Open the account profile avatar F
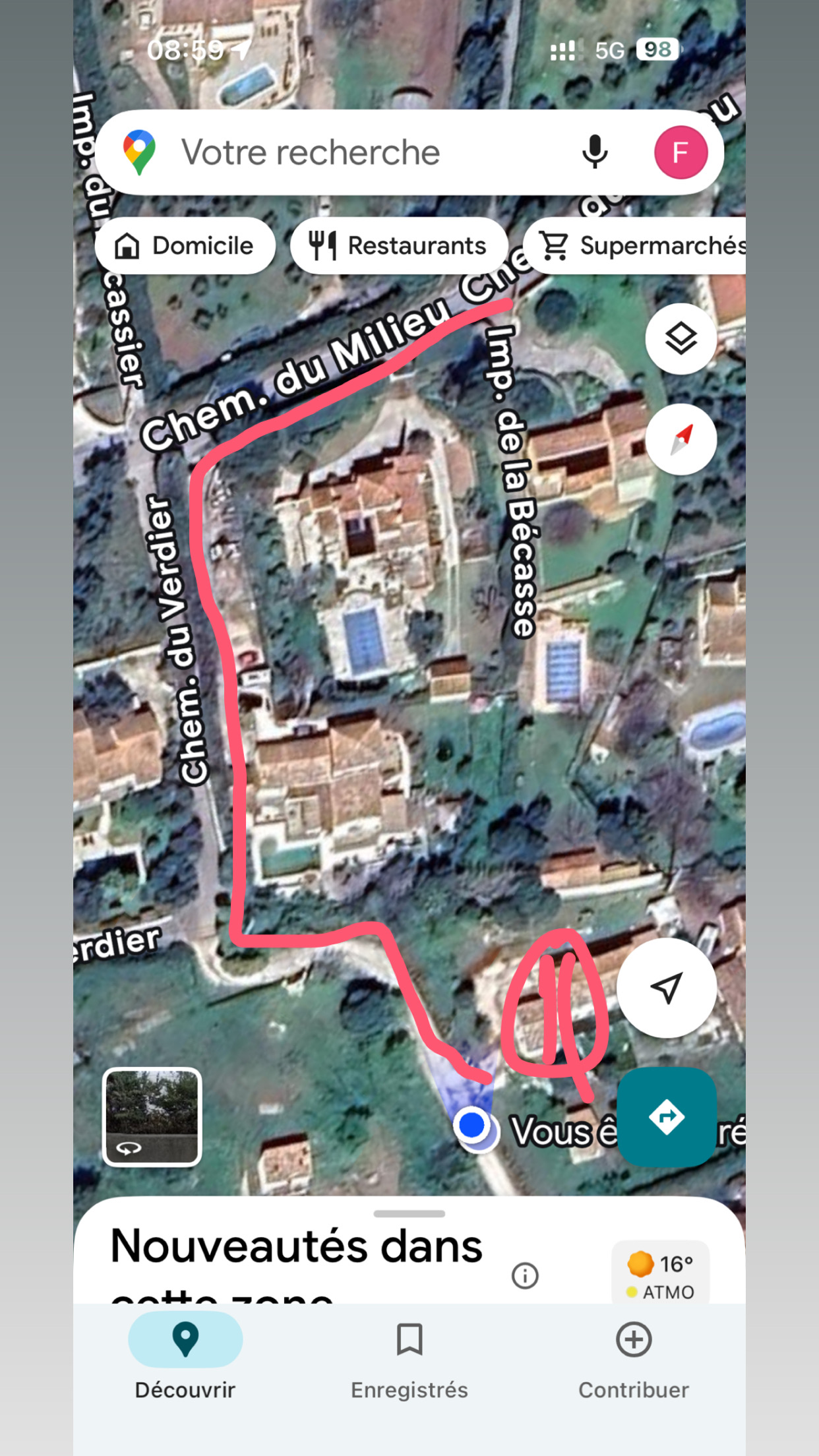This screenshot has height=1456, width=819. pos(681,152)
